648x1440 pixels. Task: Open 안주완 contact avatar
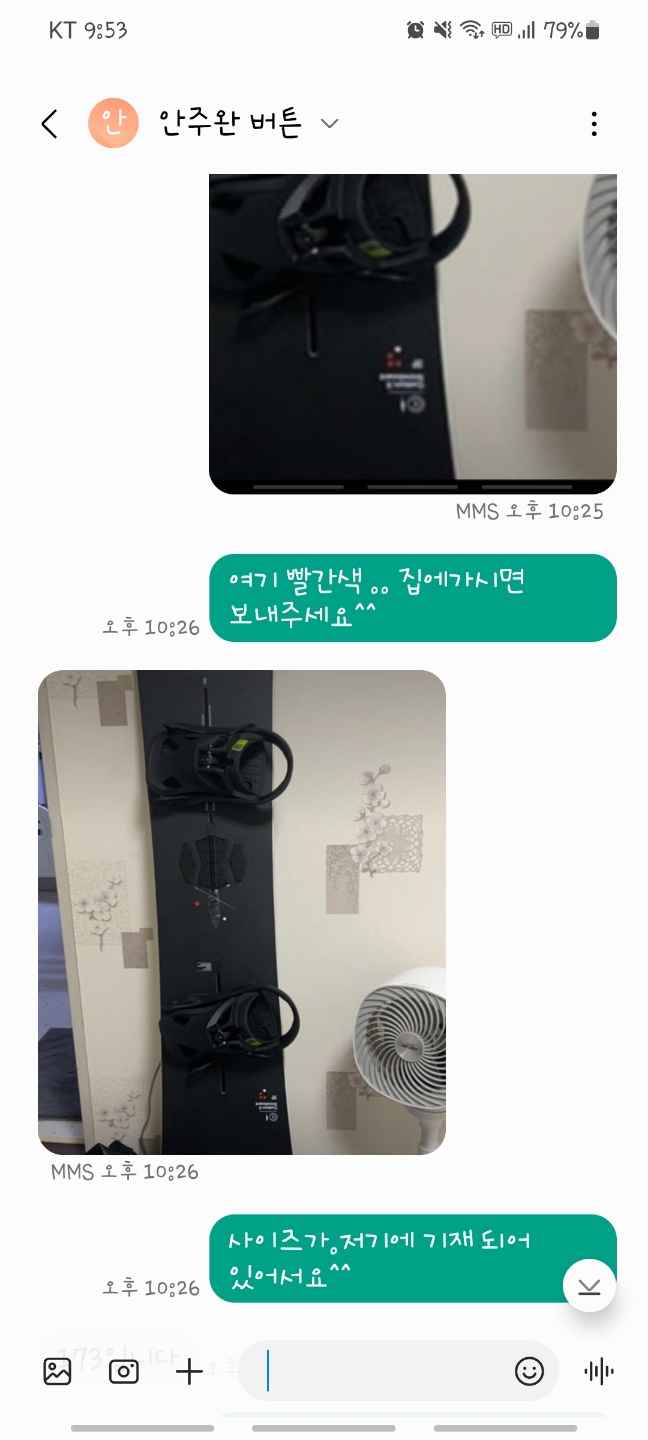(x=113, y=124)
